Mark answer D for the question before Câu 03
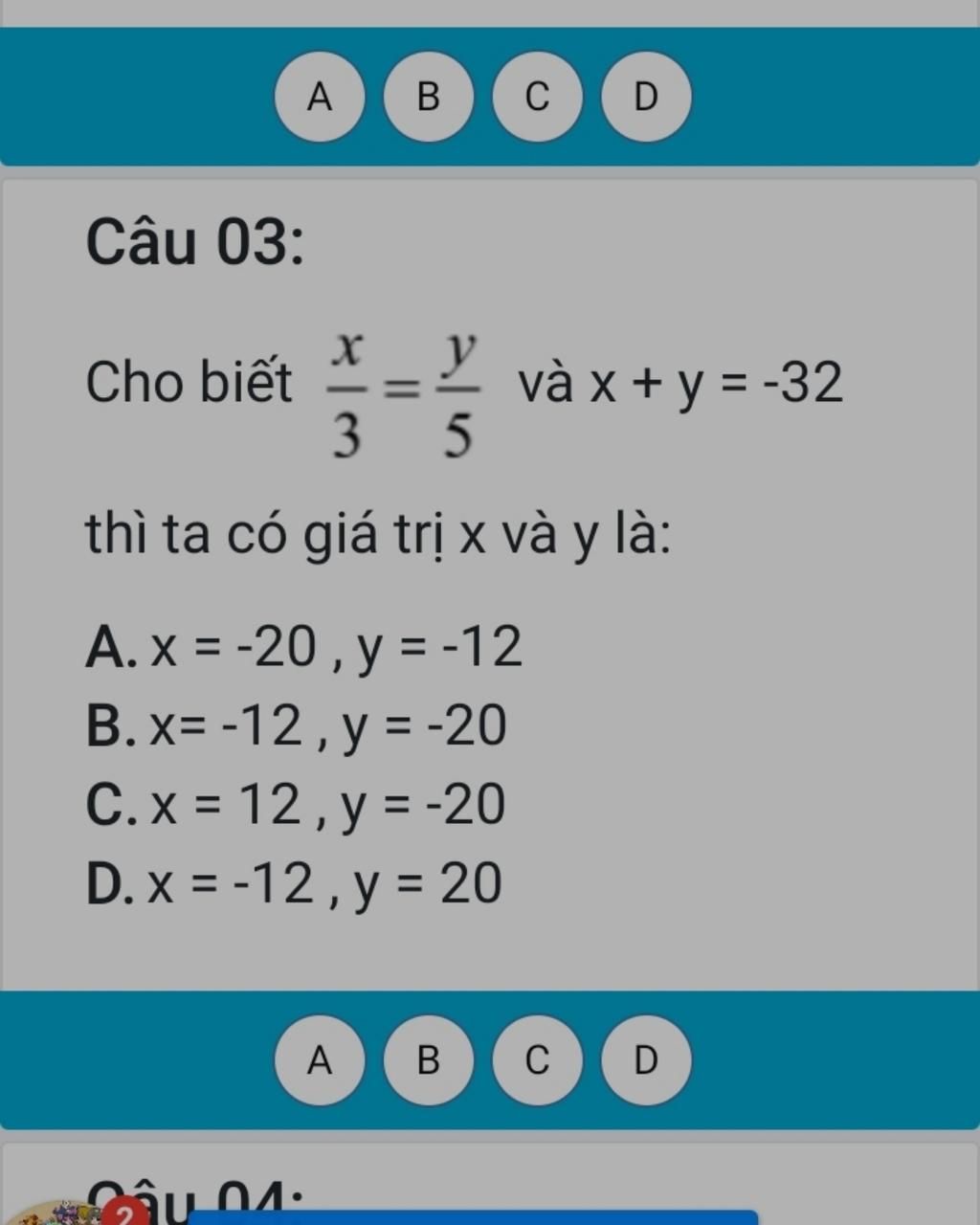980x1225 pixels. pos(646,97)
